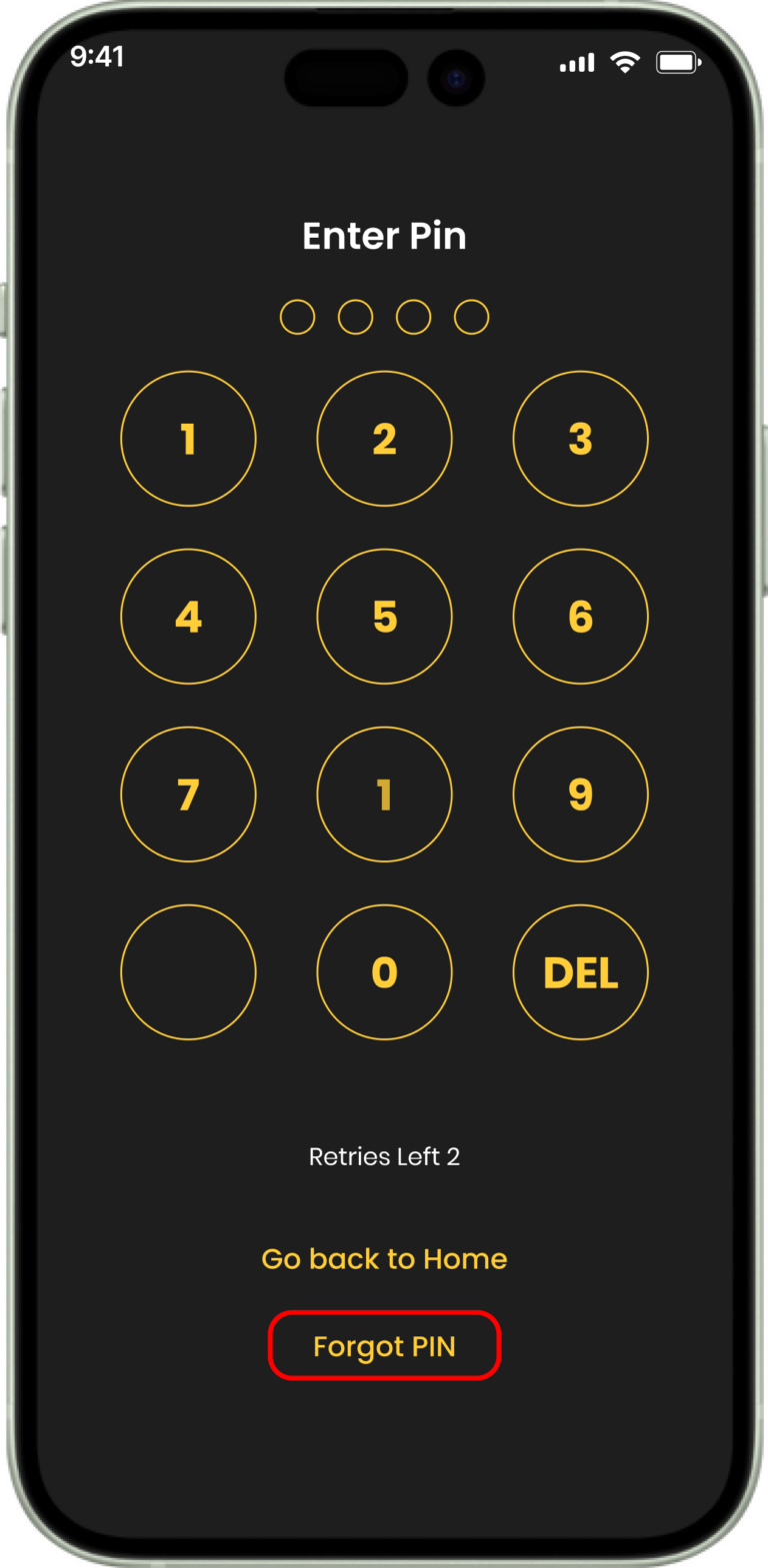This screenshot has height=1568, width=768.
Task: Tap the number 3 key
Action: click(x=580, y=439)
